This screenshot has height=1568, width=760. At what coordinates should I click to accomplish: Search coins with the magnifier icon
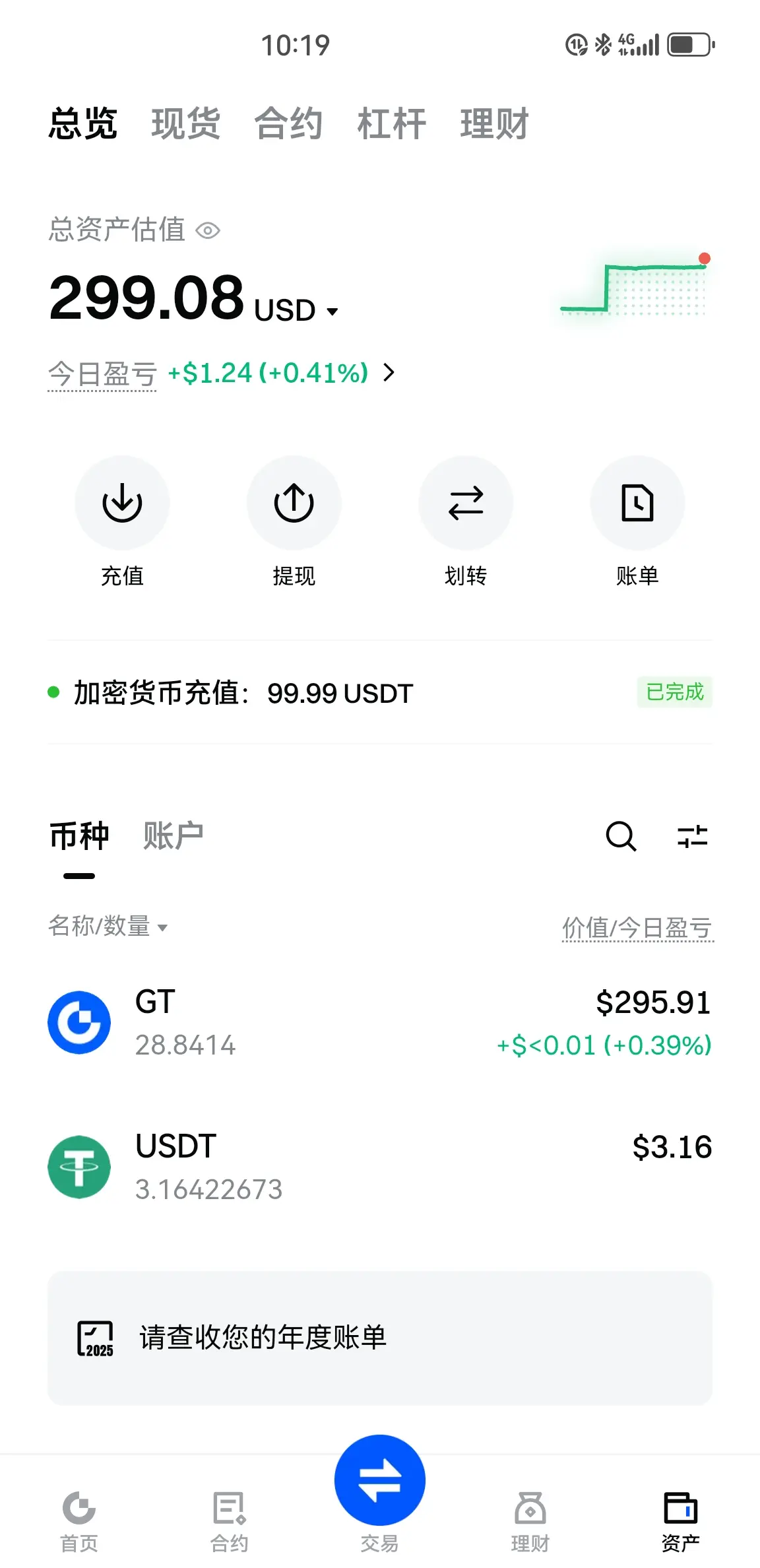point(620,836)
